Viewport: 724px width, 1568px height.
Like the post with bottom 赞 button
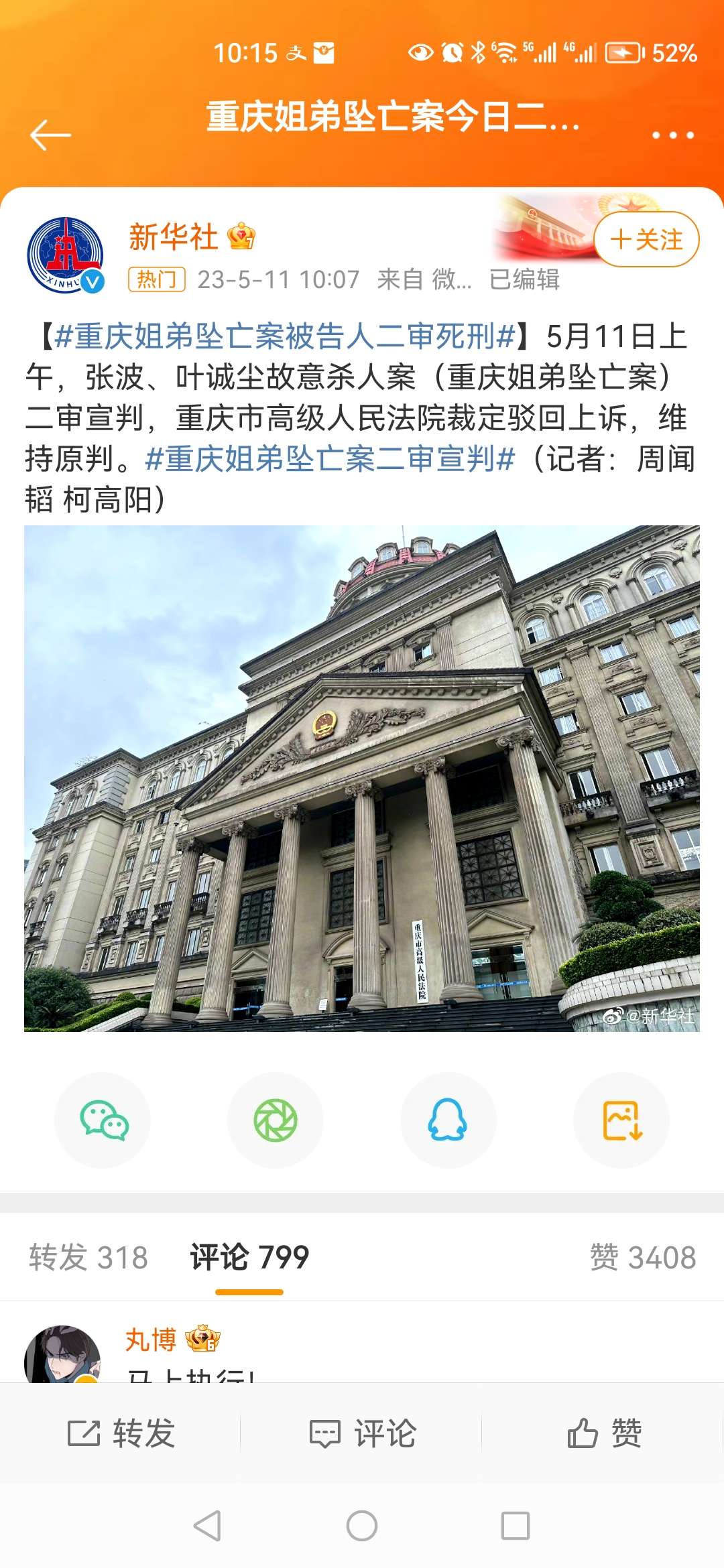603,1433
